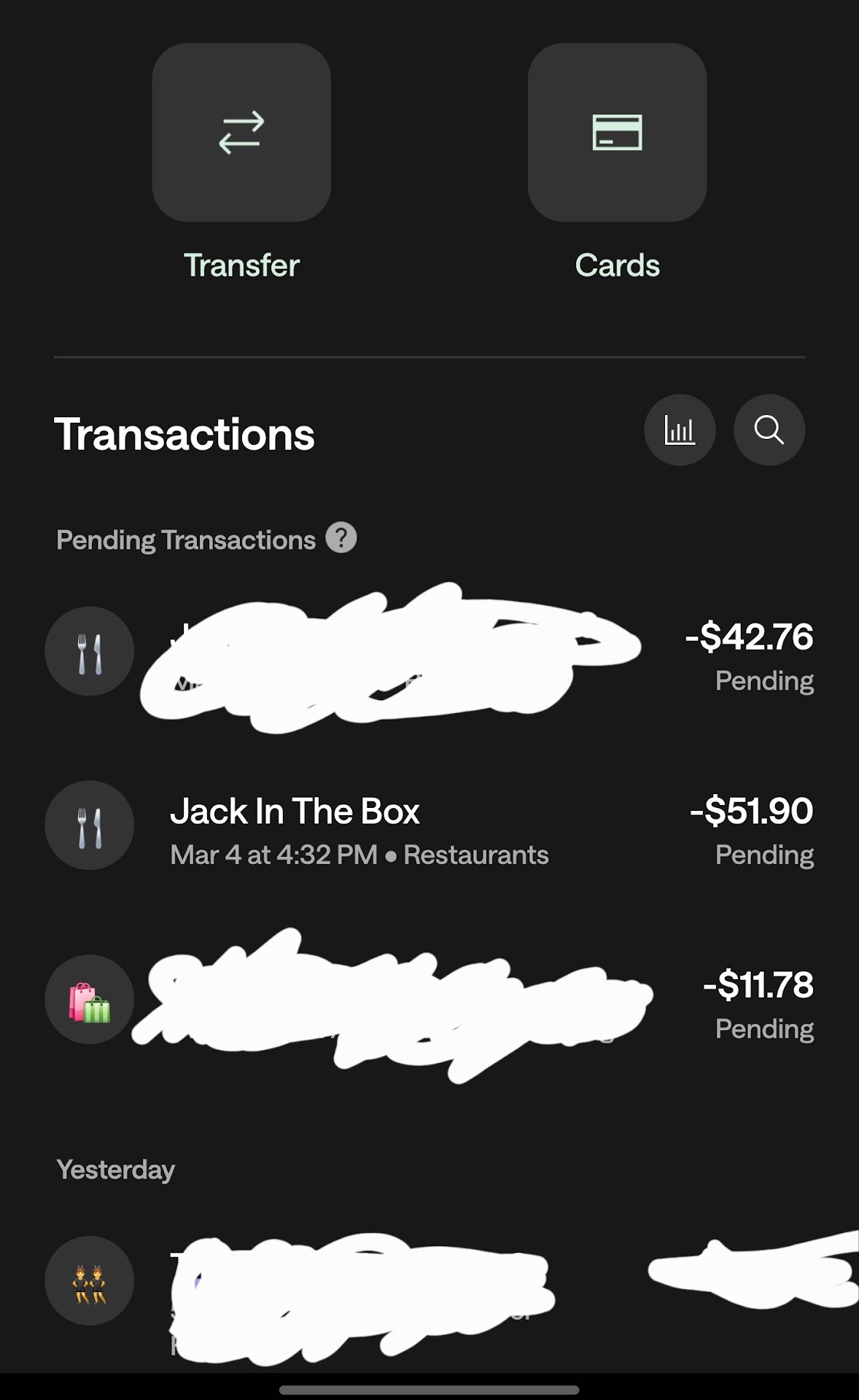Open the Transfer action
Viewport: 859px width, 1400px height.
point(241,133)
